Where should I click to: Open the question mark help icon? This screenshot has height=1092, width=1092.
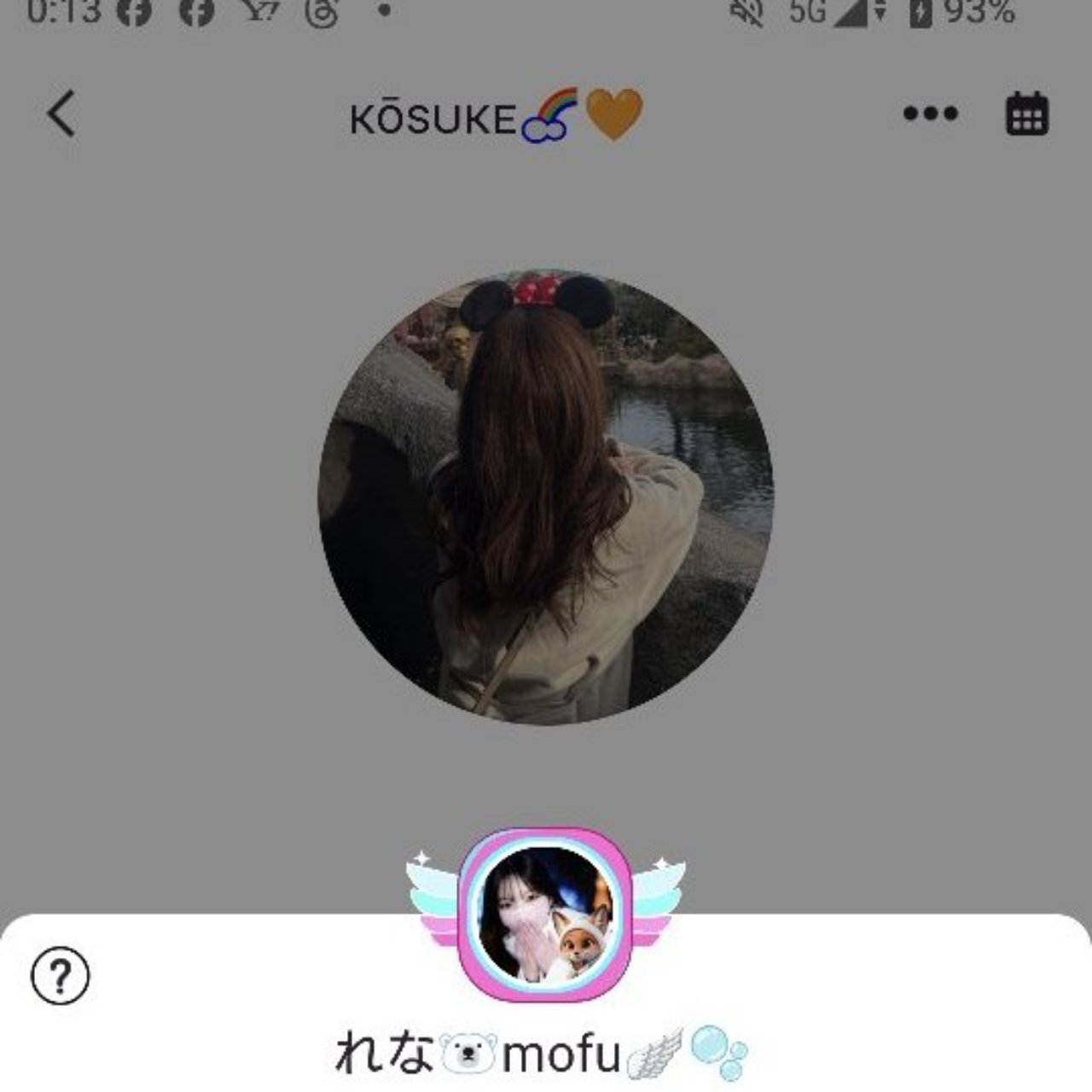(x=60, y=977)
